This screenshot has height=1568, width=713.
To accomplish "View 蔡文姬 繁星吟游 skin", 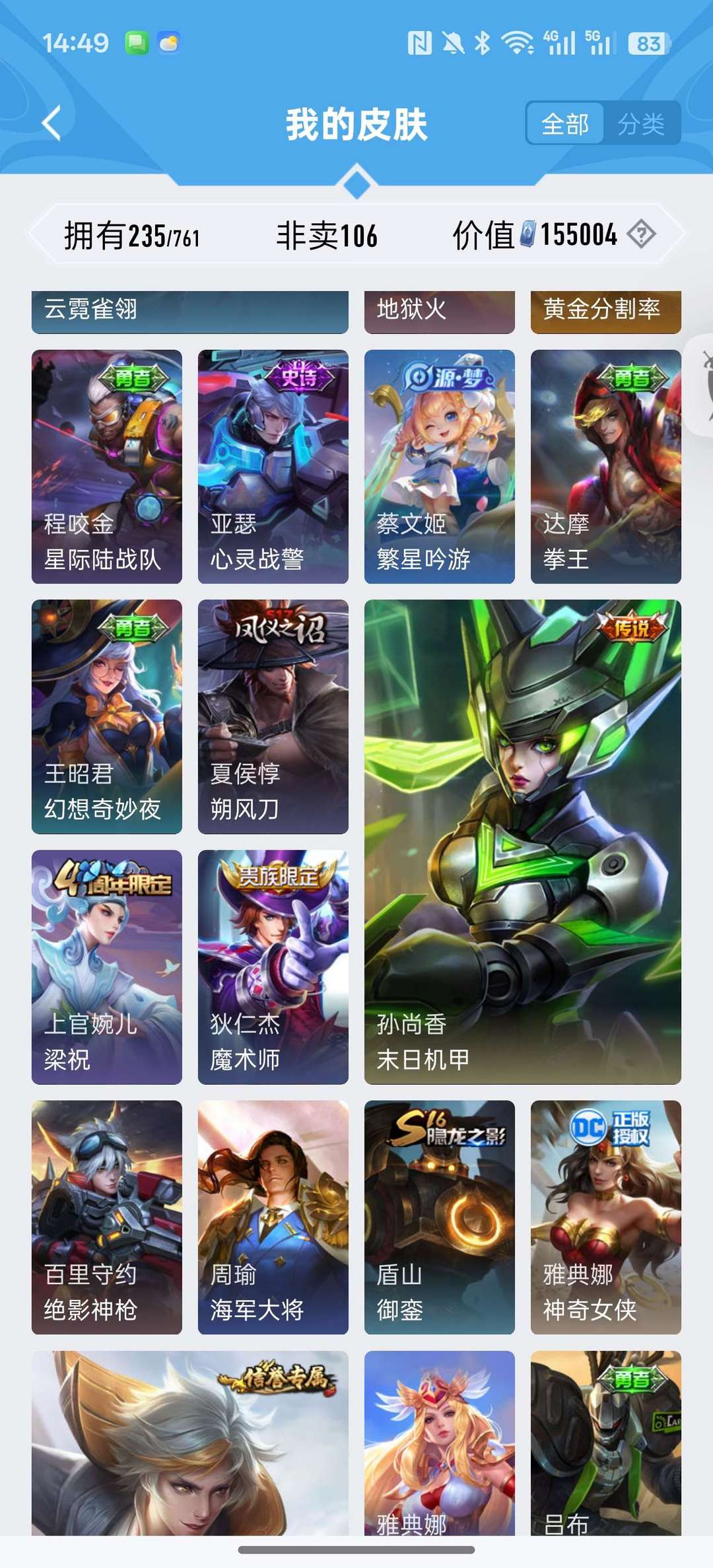I will 439,466.
